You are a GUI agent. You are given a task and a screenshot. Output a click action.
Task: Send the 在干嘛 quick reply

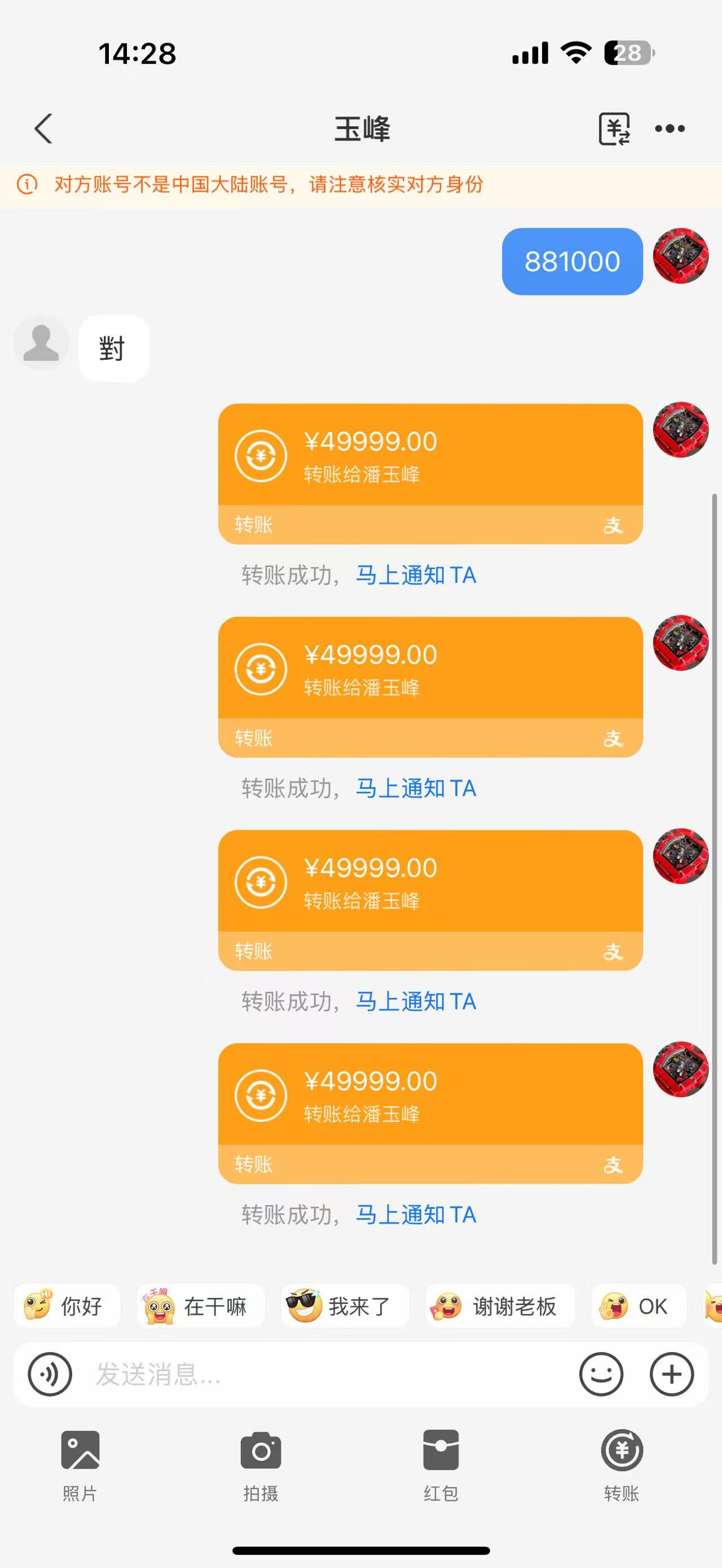(x=200, y=1306)
